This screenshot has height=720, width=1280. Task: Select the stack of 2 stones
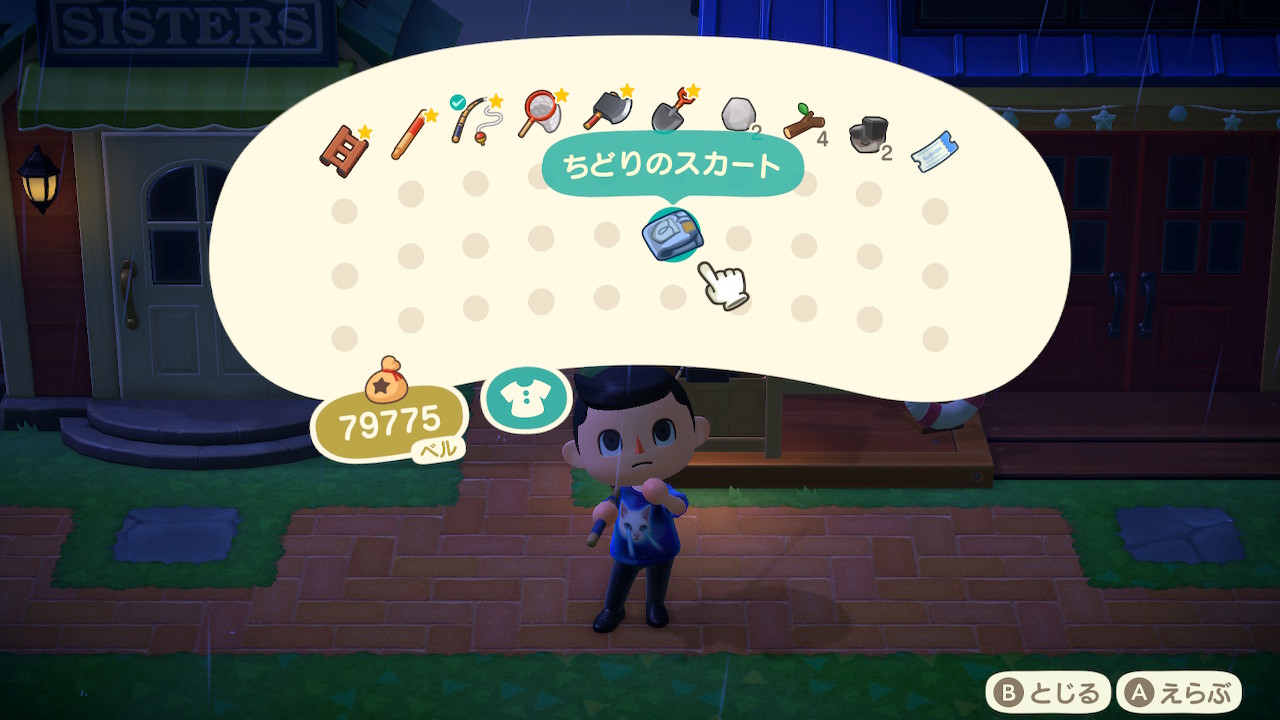click(x=737, y=115)
